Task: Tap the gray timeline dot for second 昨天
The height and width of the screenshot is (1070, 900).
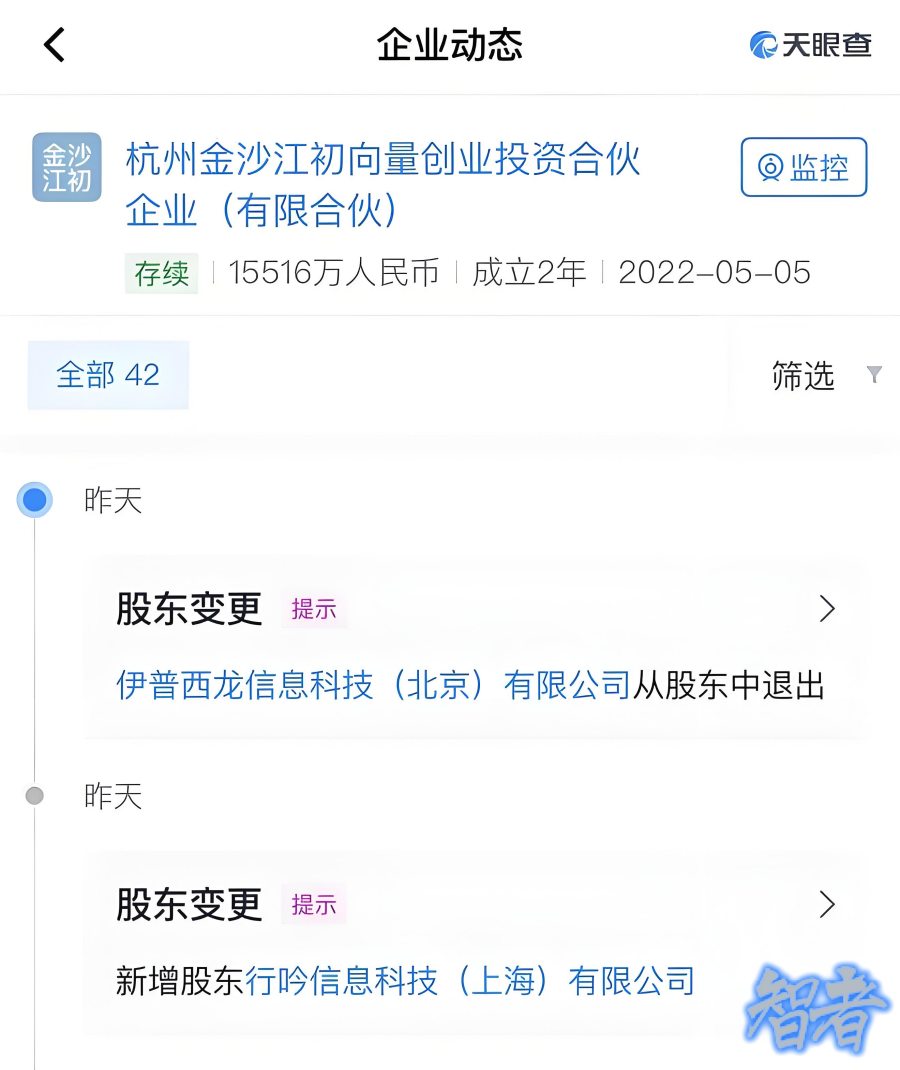Action: (35, 797)
